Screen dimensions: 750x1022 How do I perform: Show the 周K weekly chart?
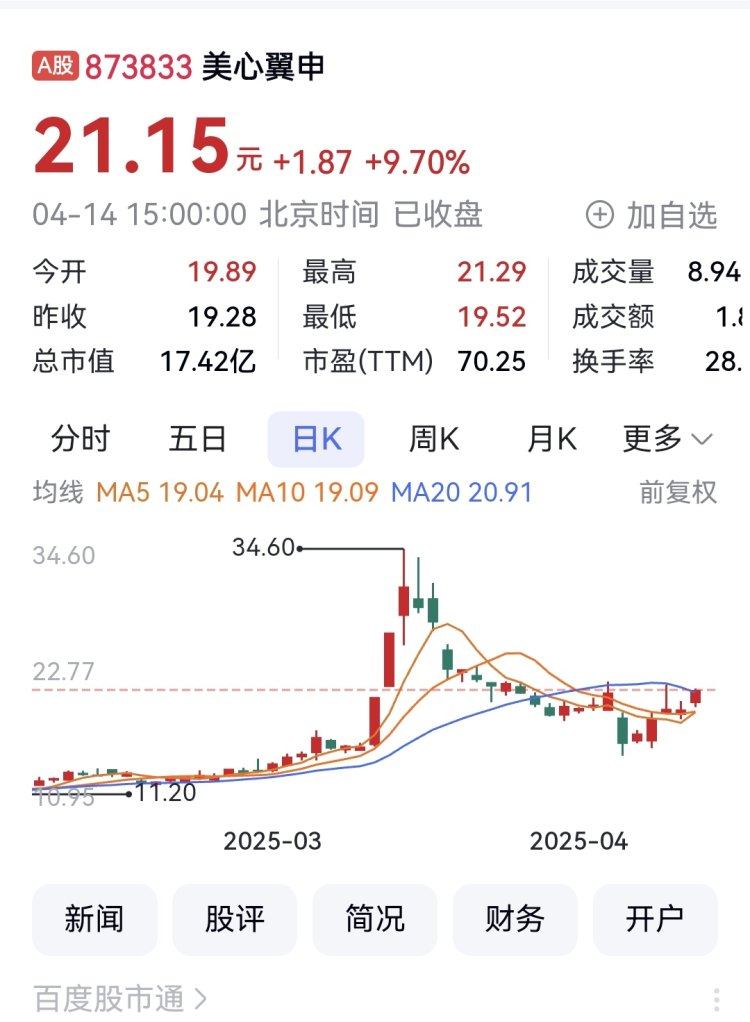click(434, 439)
